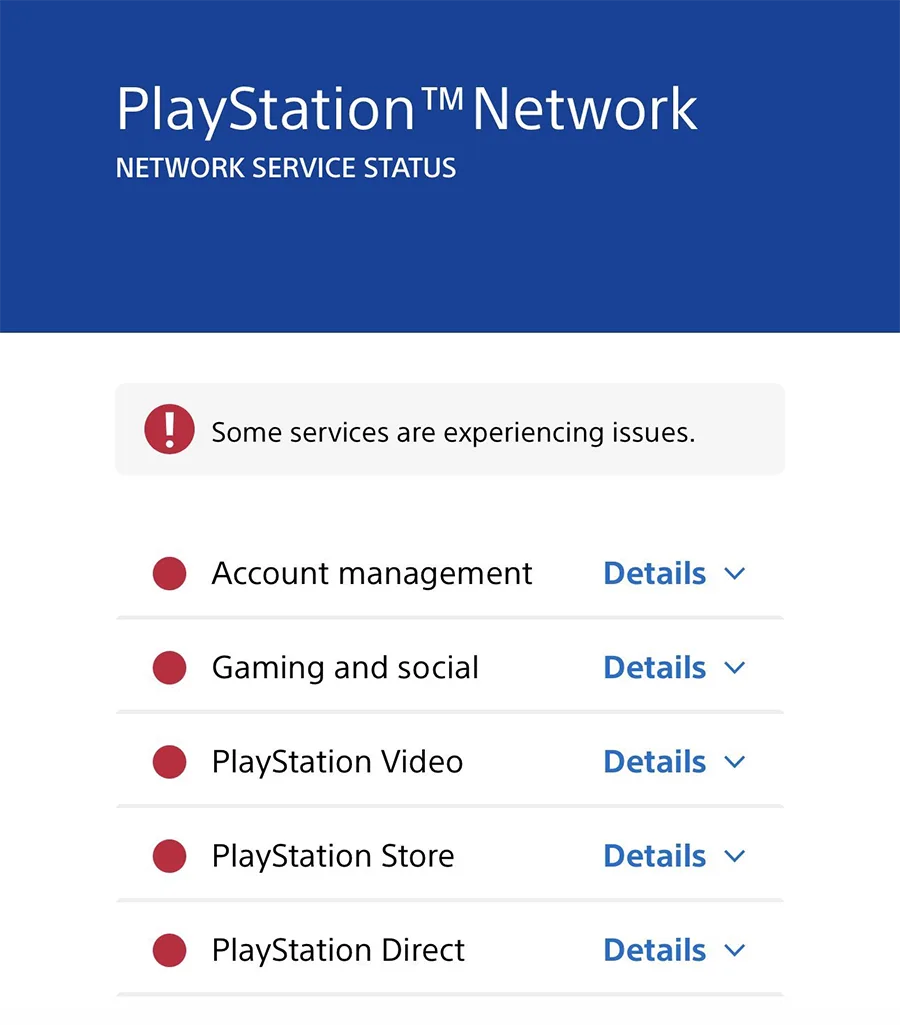The height and width of the screenshot is (1025, 900).
Task: Expand the Gaming and social details chevron
Action: [734, 668]
